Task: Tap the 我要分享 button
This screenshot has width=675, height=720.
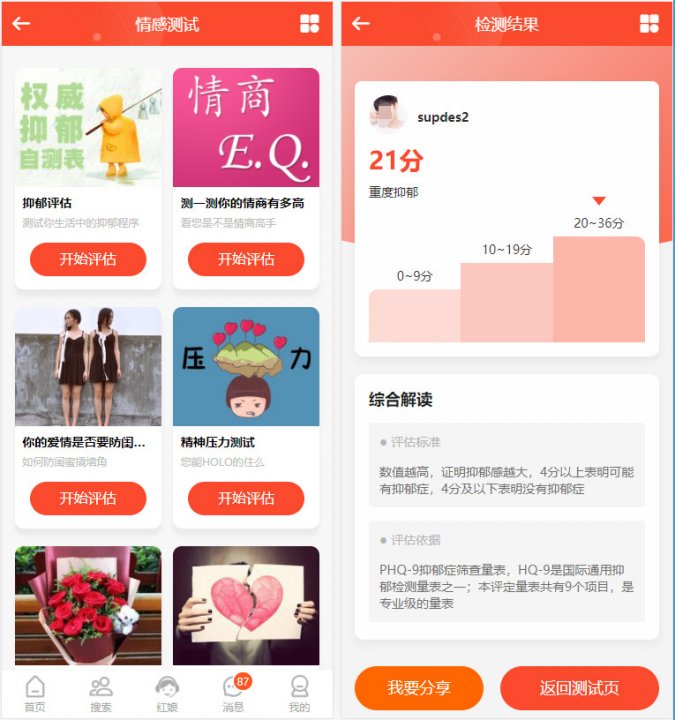Action: pyautogui.click(x=419, y=688)
